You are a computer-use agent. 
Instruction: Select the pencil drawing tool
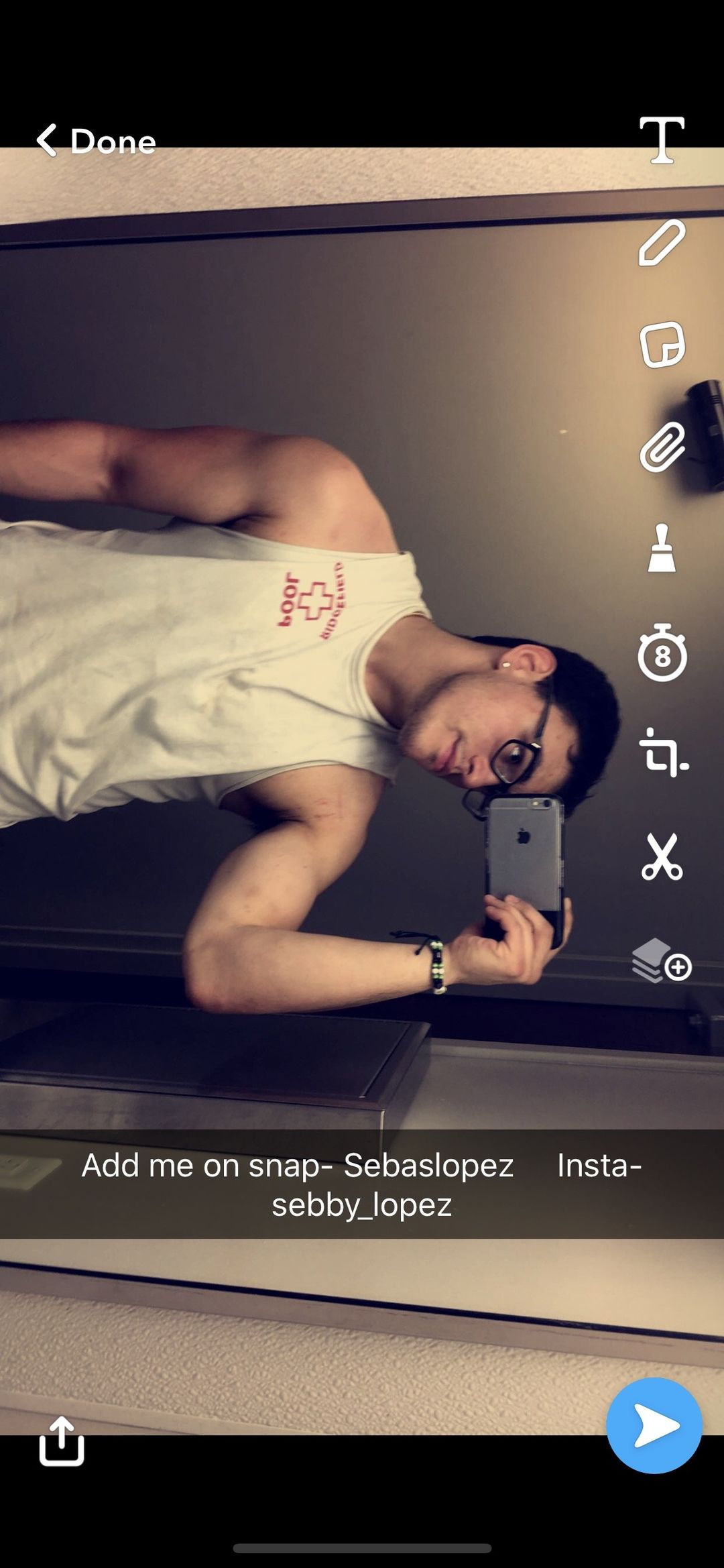click(x=662, y=243)
